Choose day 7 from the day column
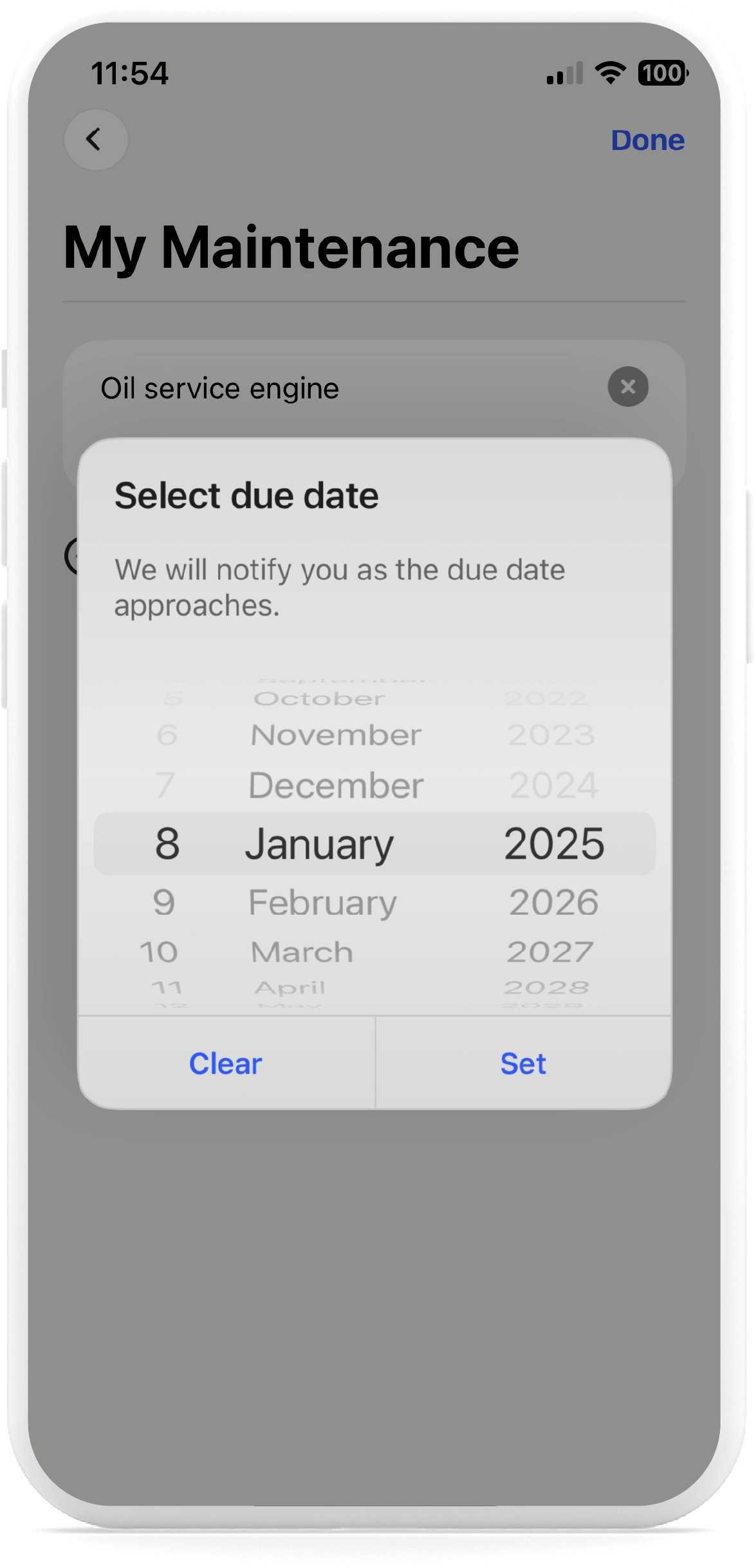This screenshot has width=756, height=1568. coord(164,784)
